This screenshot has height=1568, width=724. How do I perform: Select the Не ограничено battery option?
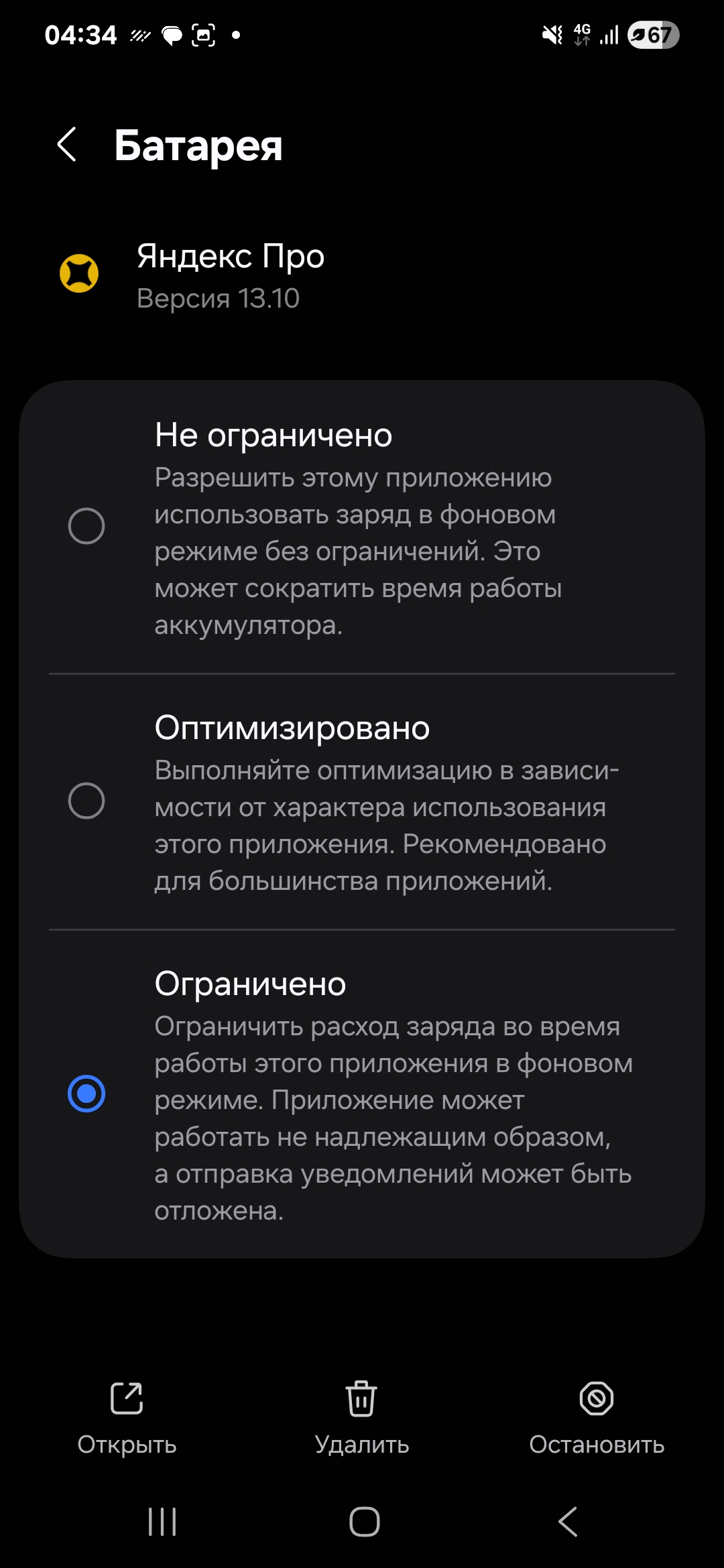pyautogui.click(x=362, y=527)
